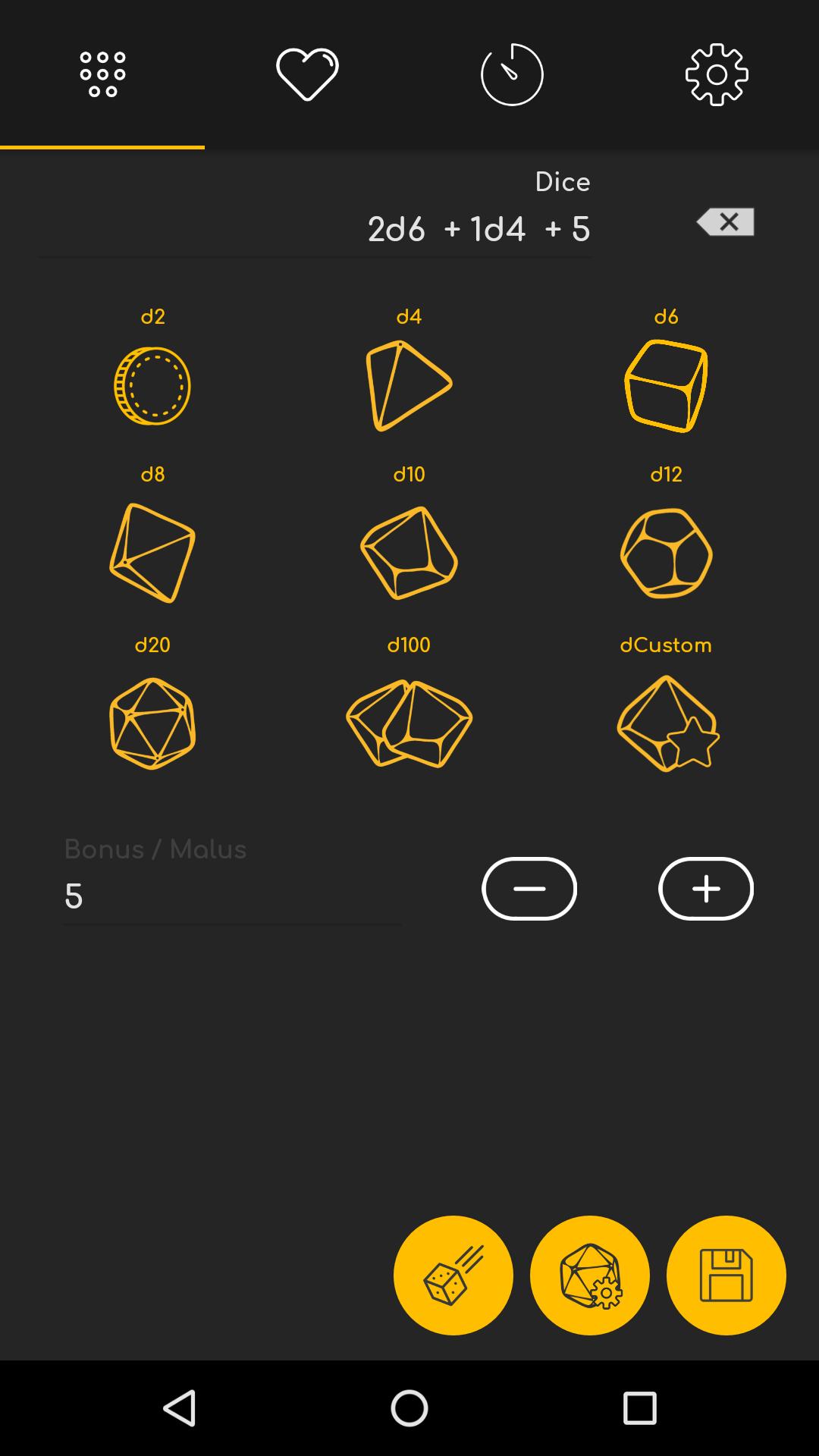Pick the d2 coin flip die
819x1456 pixels.
pos(152,385)
